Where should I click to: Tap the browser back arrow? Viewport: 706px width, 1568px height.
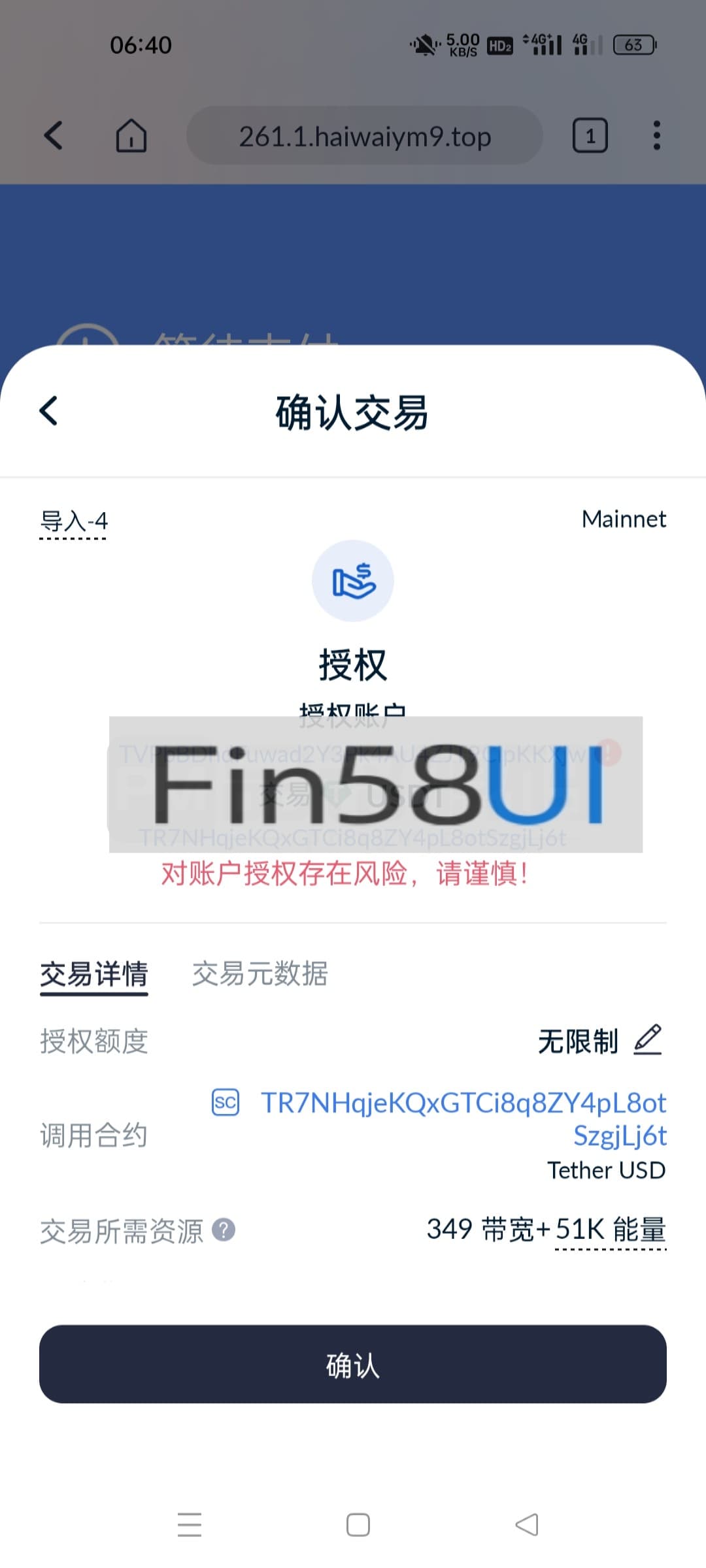click(53, 136)
